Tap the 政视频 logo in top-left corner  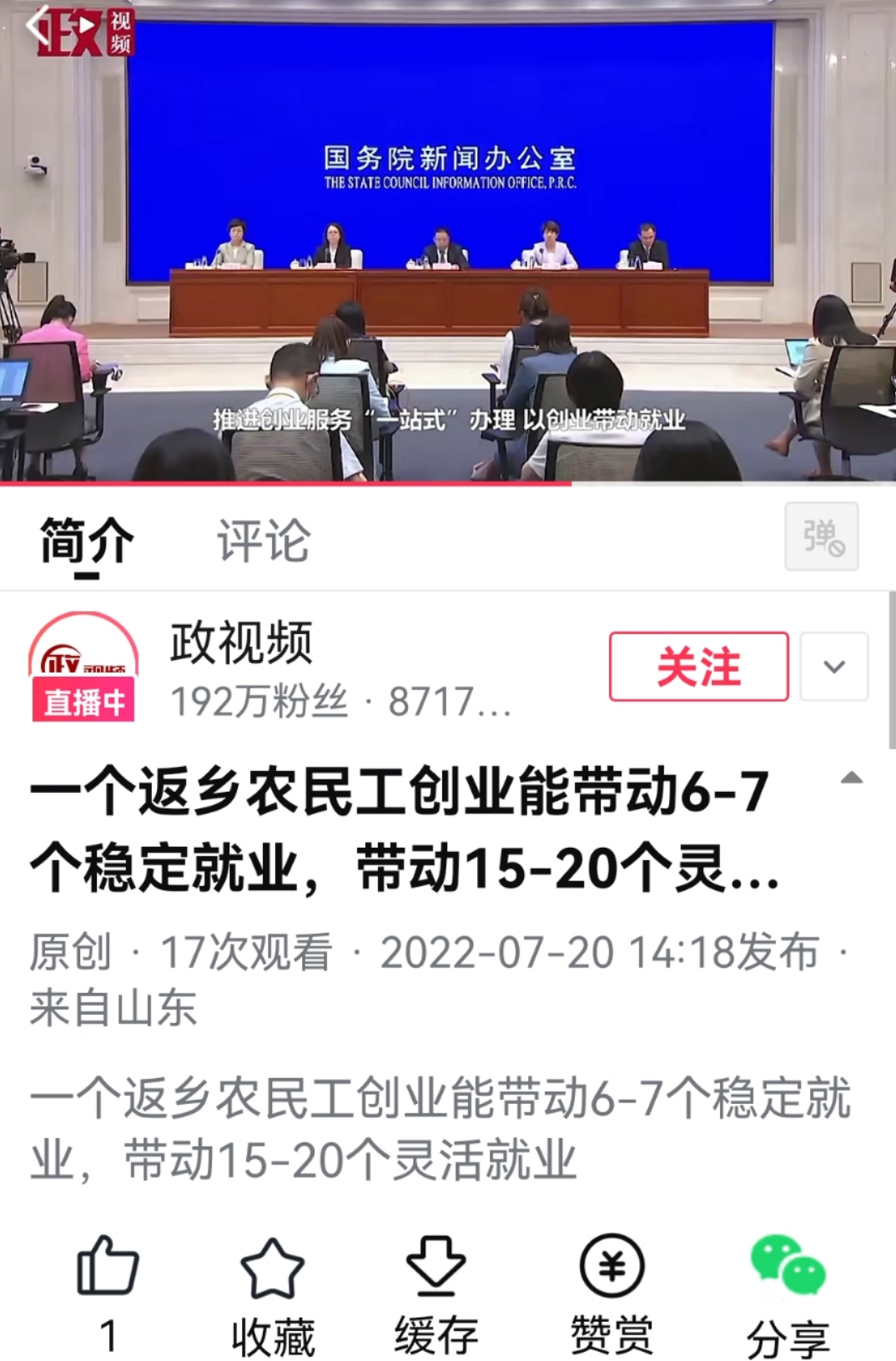(x=82, y=32)
